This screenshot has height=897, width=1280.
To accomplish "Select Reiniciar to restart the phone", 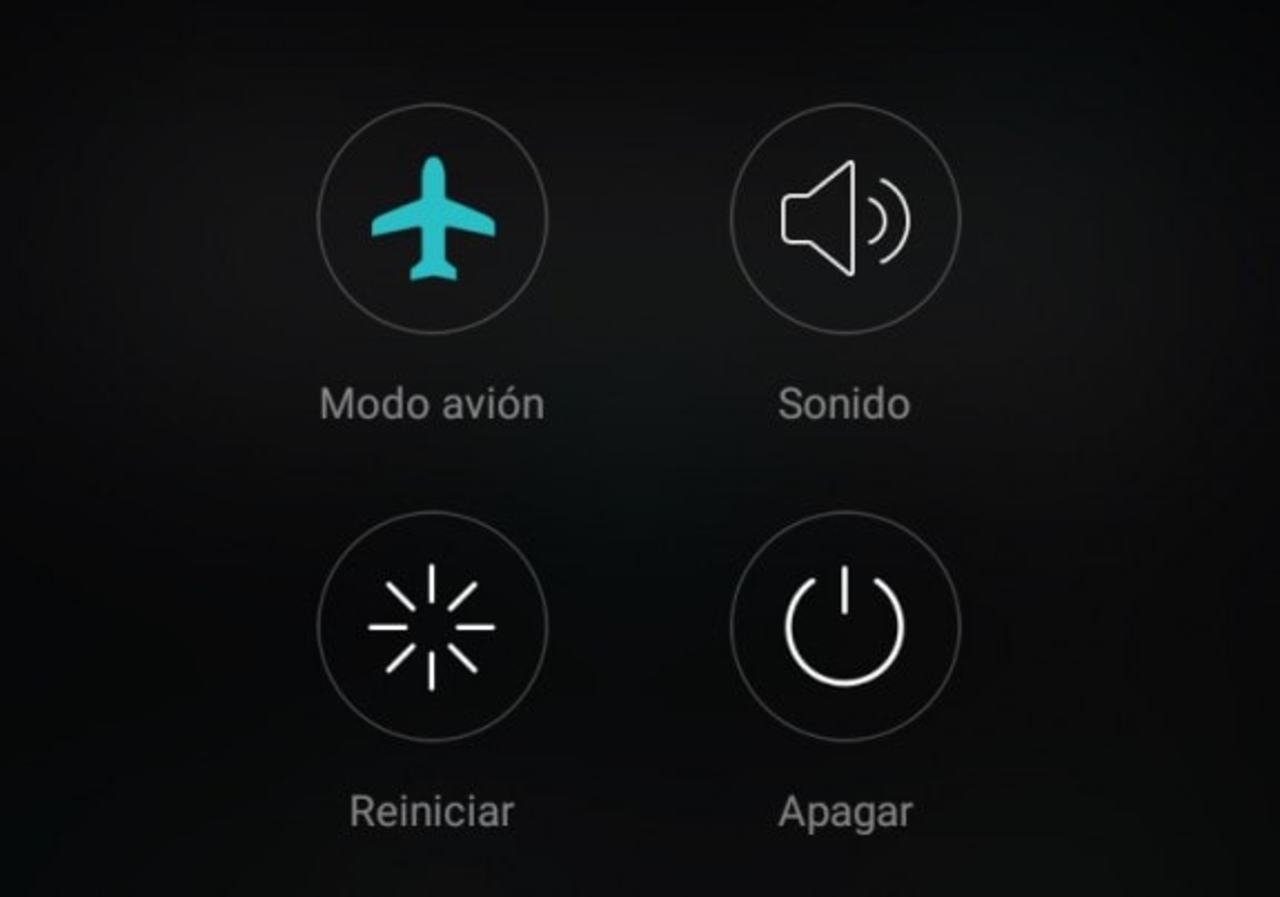I will pos(432,627).
